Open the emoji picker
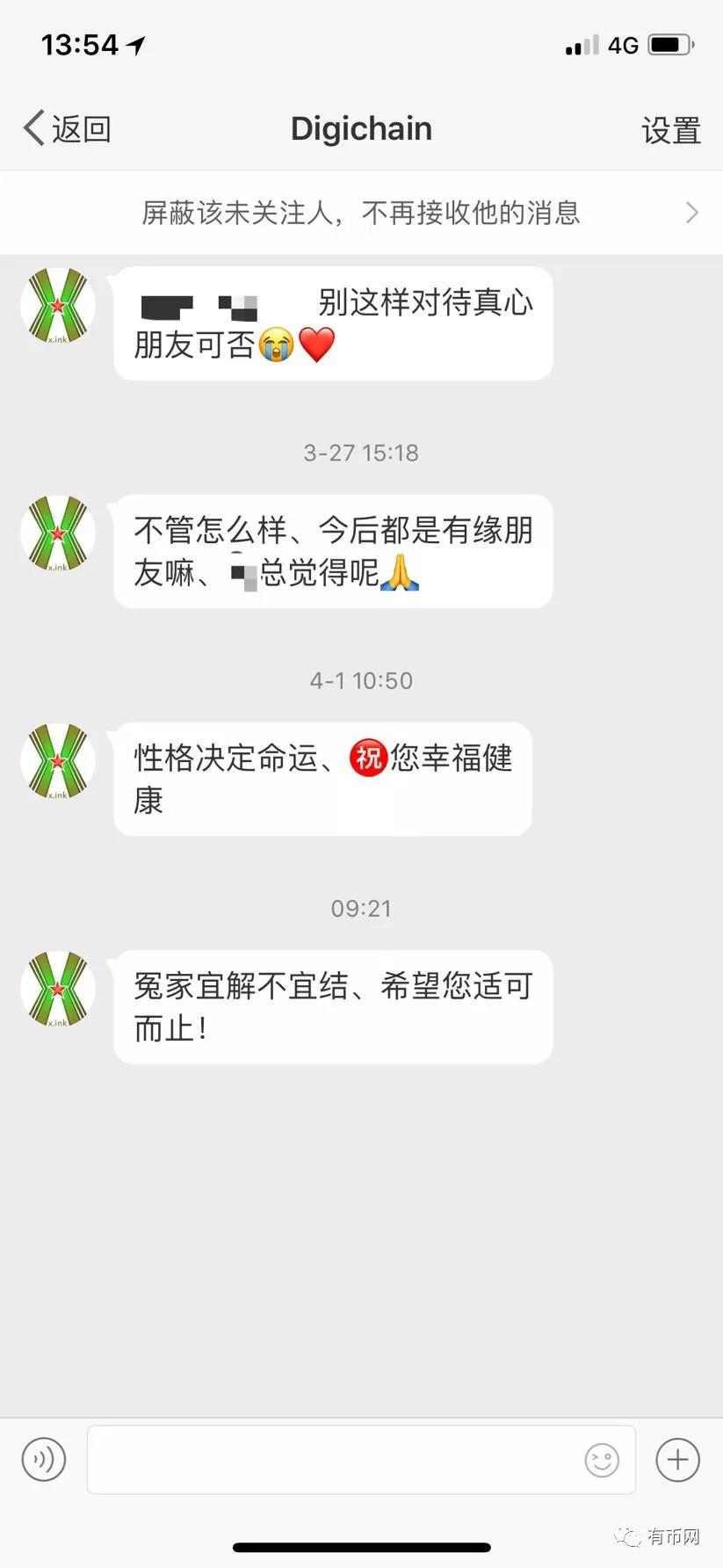Viewport: 723px width, 1568px height. click(x=602, y=1460)
